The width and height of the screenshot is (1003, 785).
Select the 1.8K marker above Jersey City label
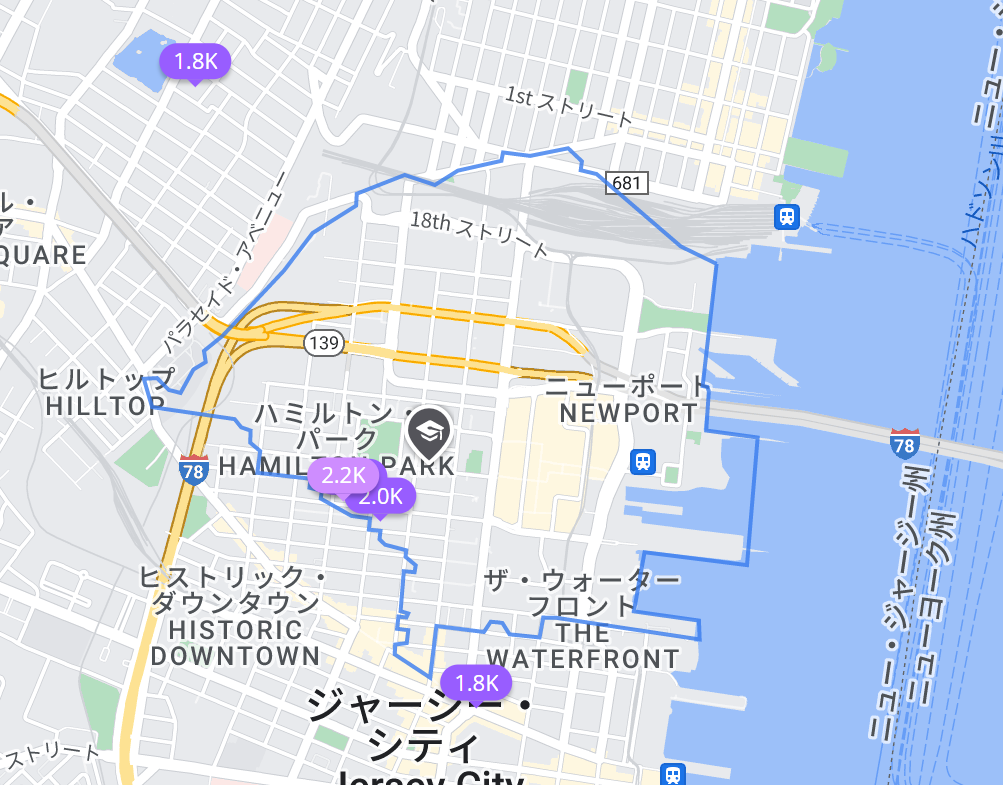476,683
